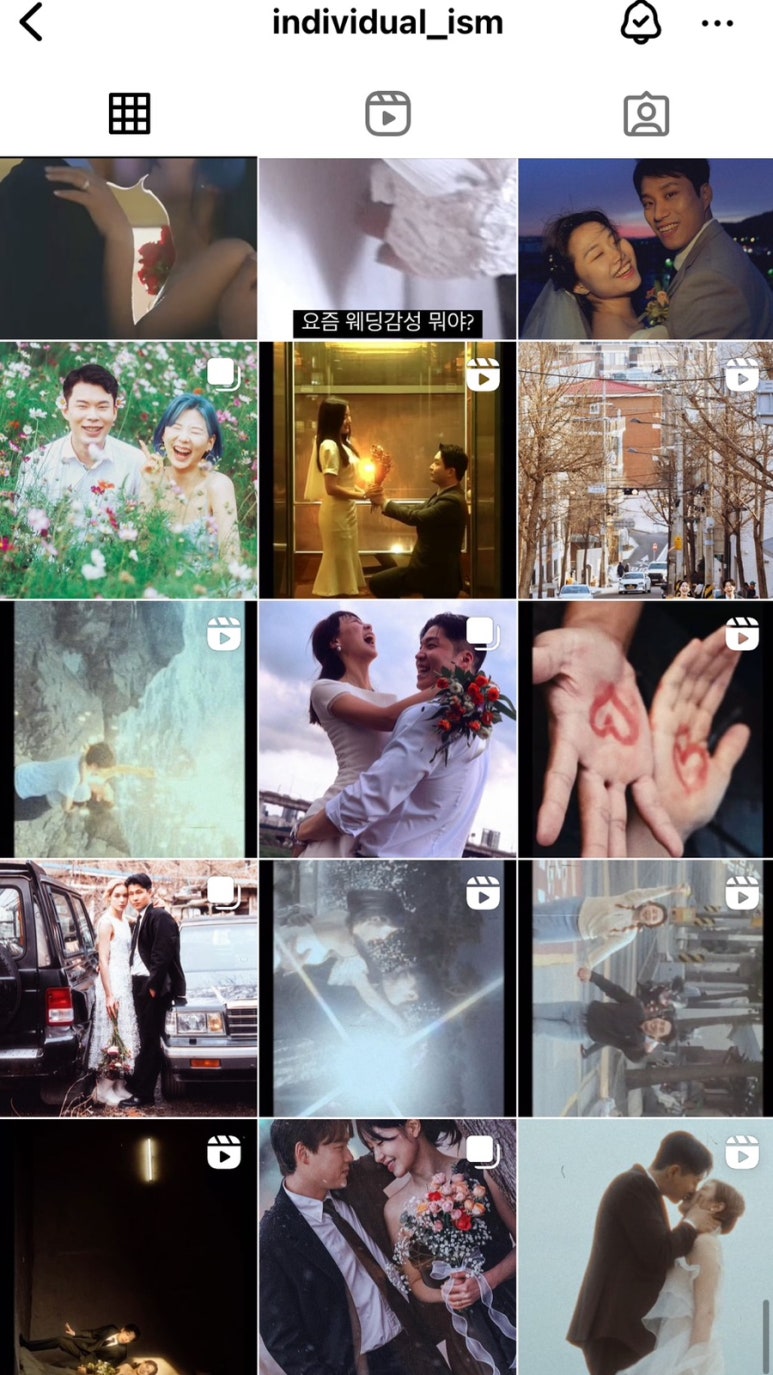Open the dark room with light bar reel
Image resolution: width=773 pixels, height=1375 pixels.
tap(128, 1246)
